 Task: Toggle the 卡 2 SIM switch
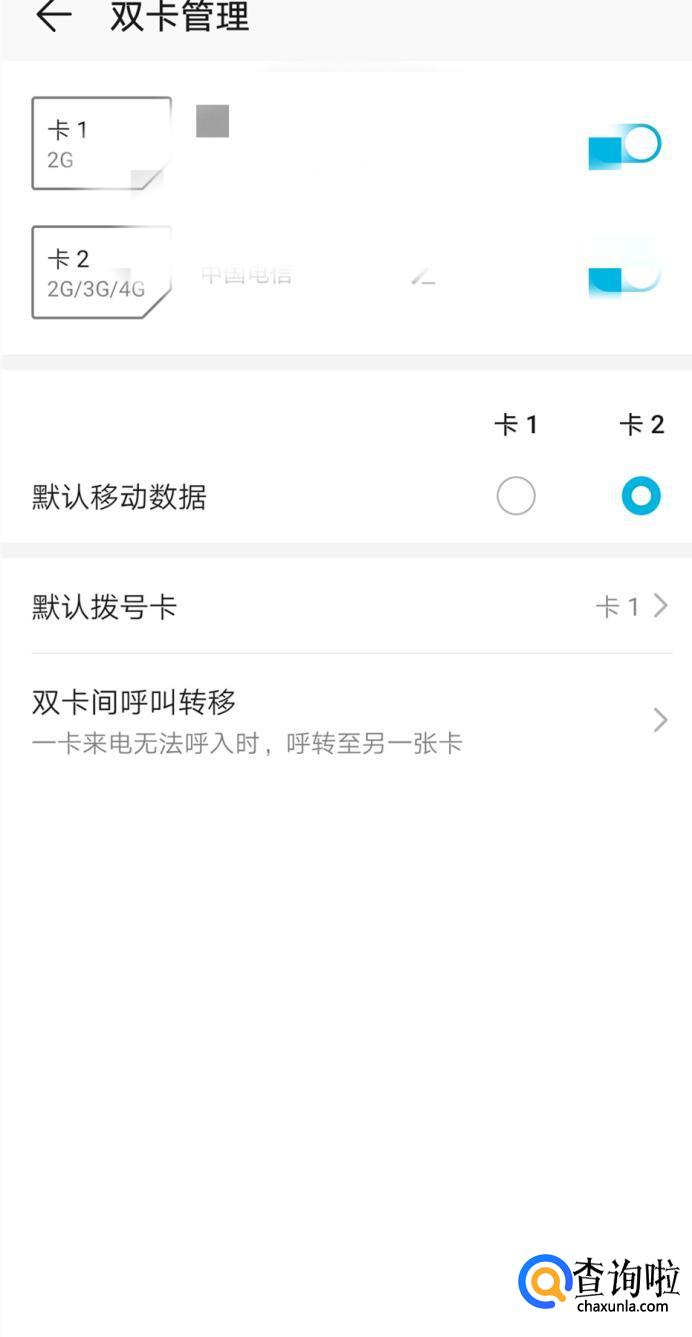coord(625,276)
